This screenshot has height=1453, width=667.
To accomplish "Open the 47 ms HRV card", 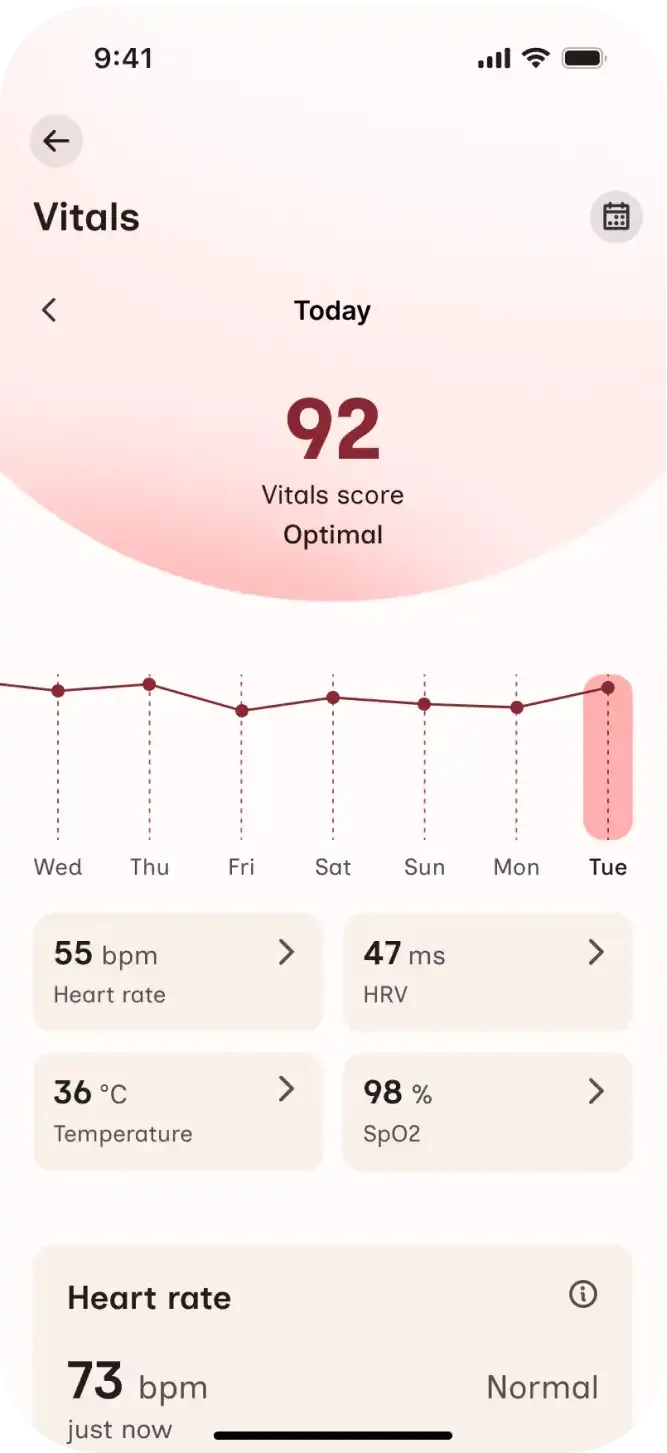I will [x=488, y=972].
